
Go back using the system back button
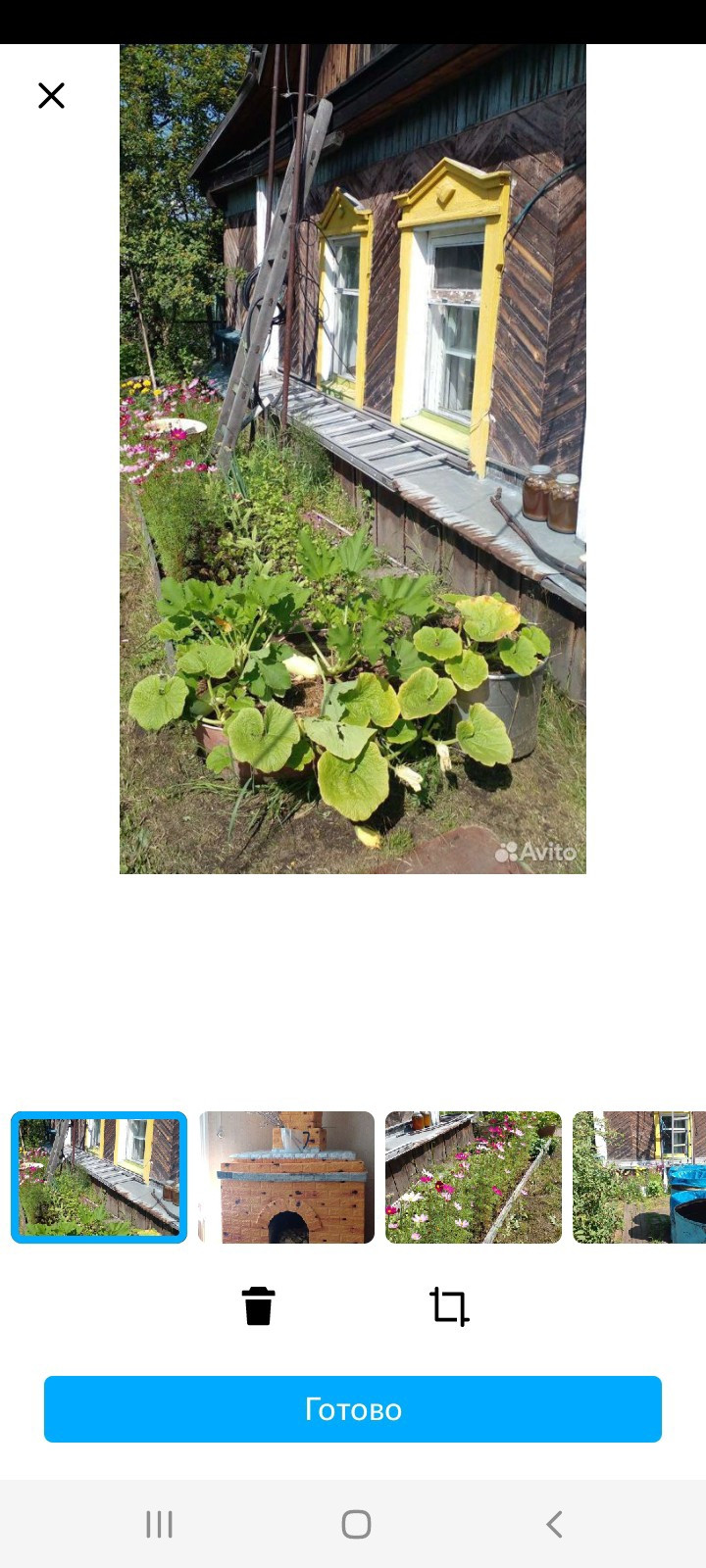tap(554, 1524)
